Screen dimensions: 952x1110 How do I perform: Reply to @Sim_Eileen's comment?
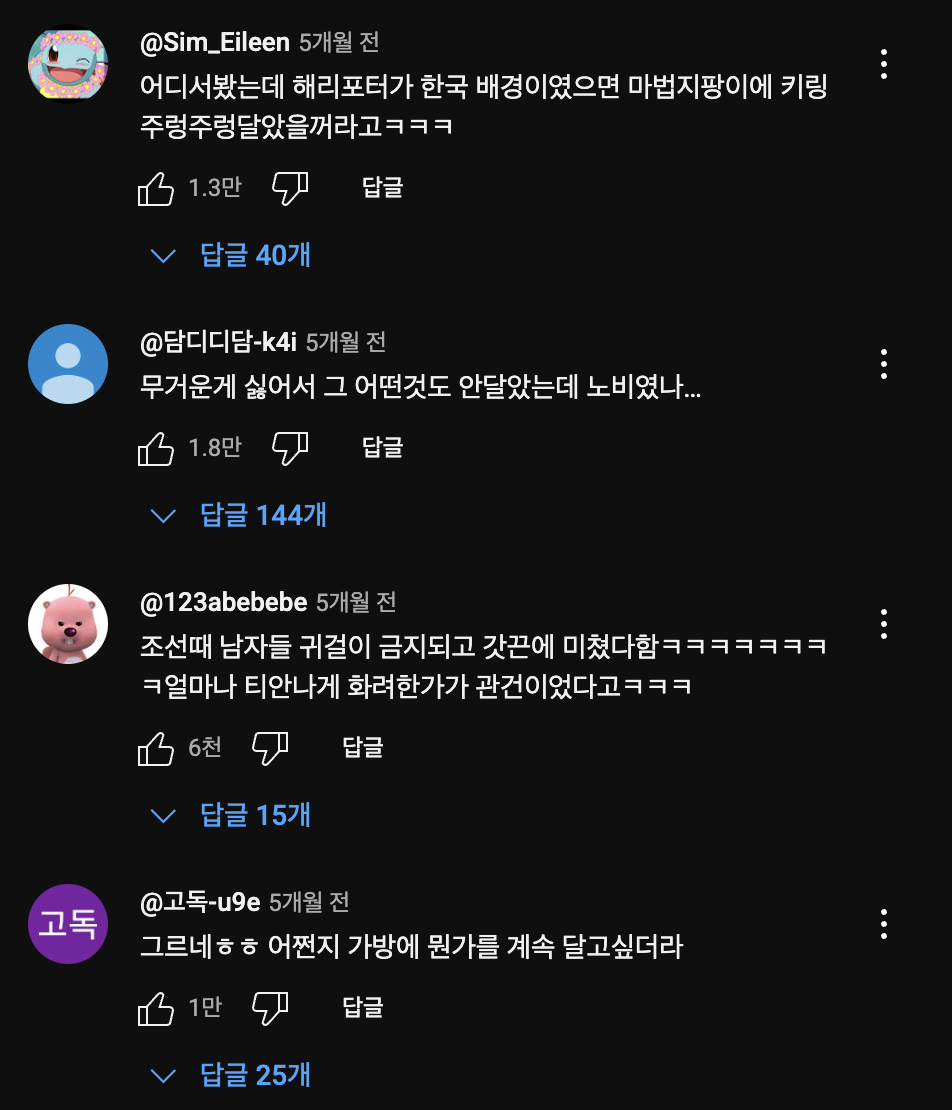(x=382, y=188)
